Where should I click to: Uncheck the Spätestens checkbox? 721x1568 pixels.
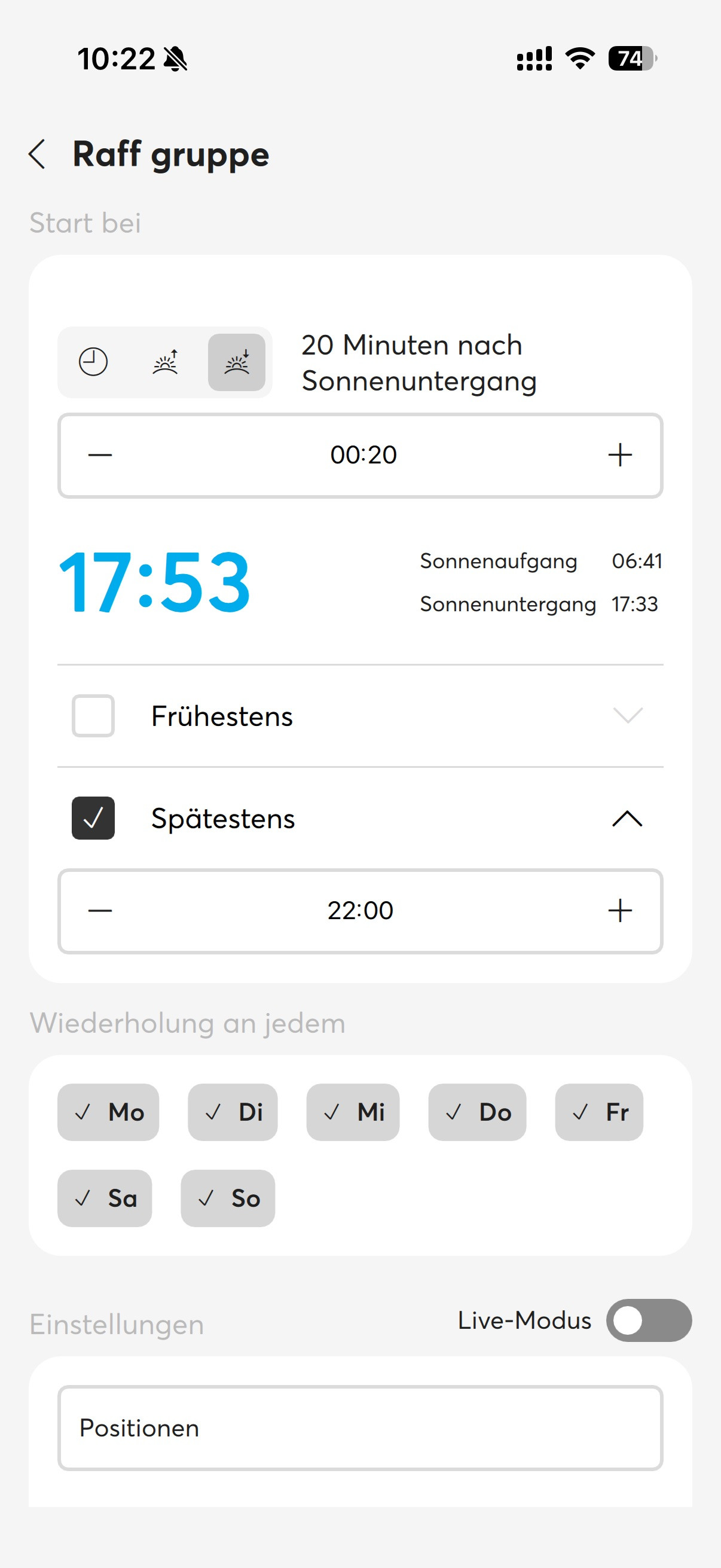(x=93, y=818)
